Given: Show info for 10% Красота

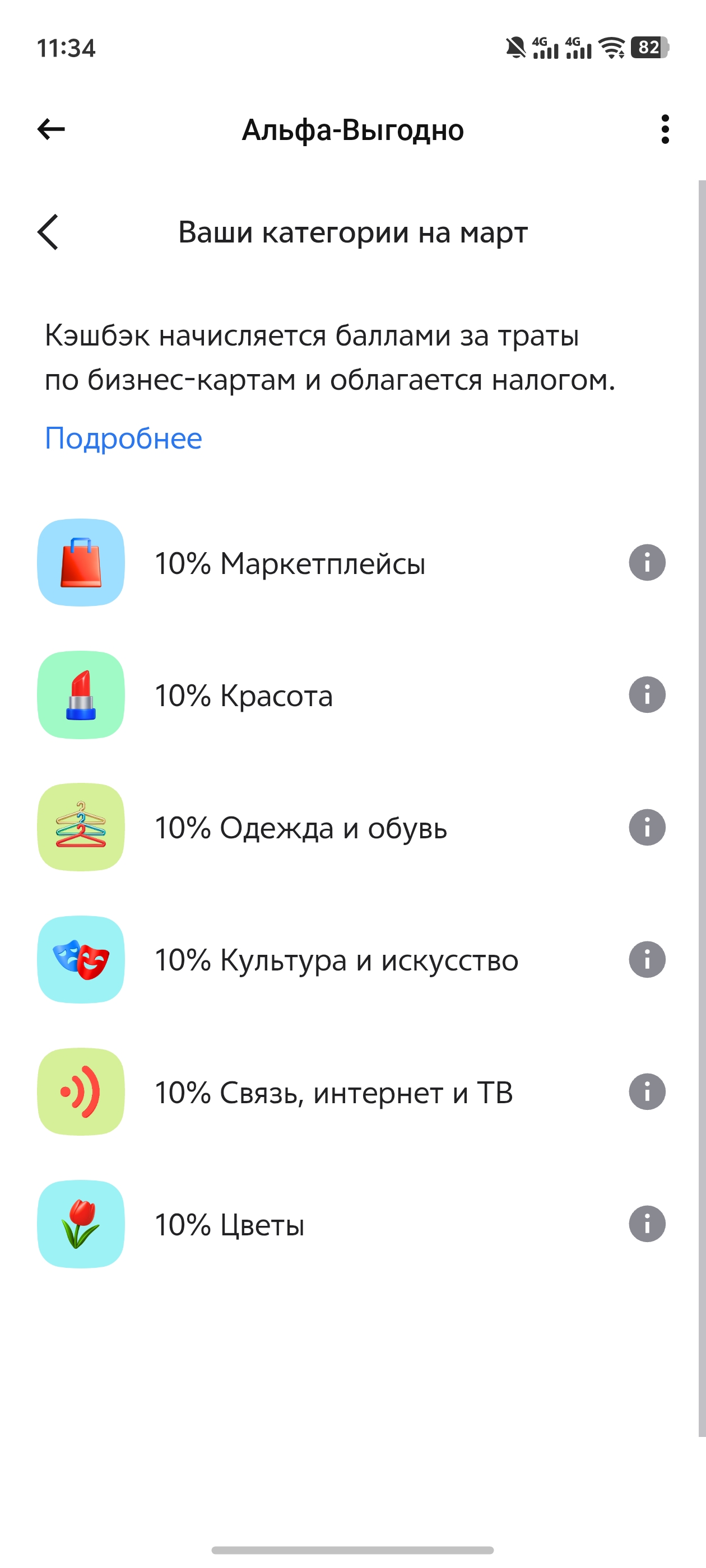Looking at the screenshot, I should 647,694.
